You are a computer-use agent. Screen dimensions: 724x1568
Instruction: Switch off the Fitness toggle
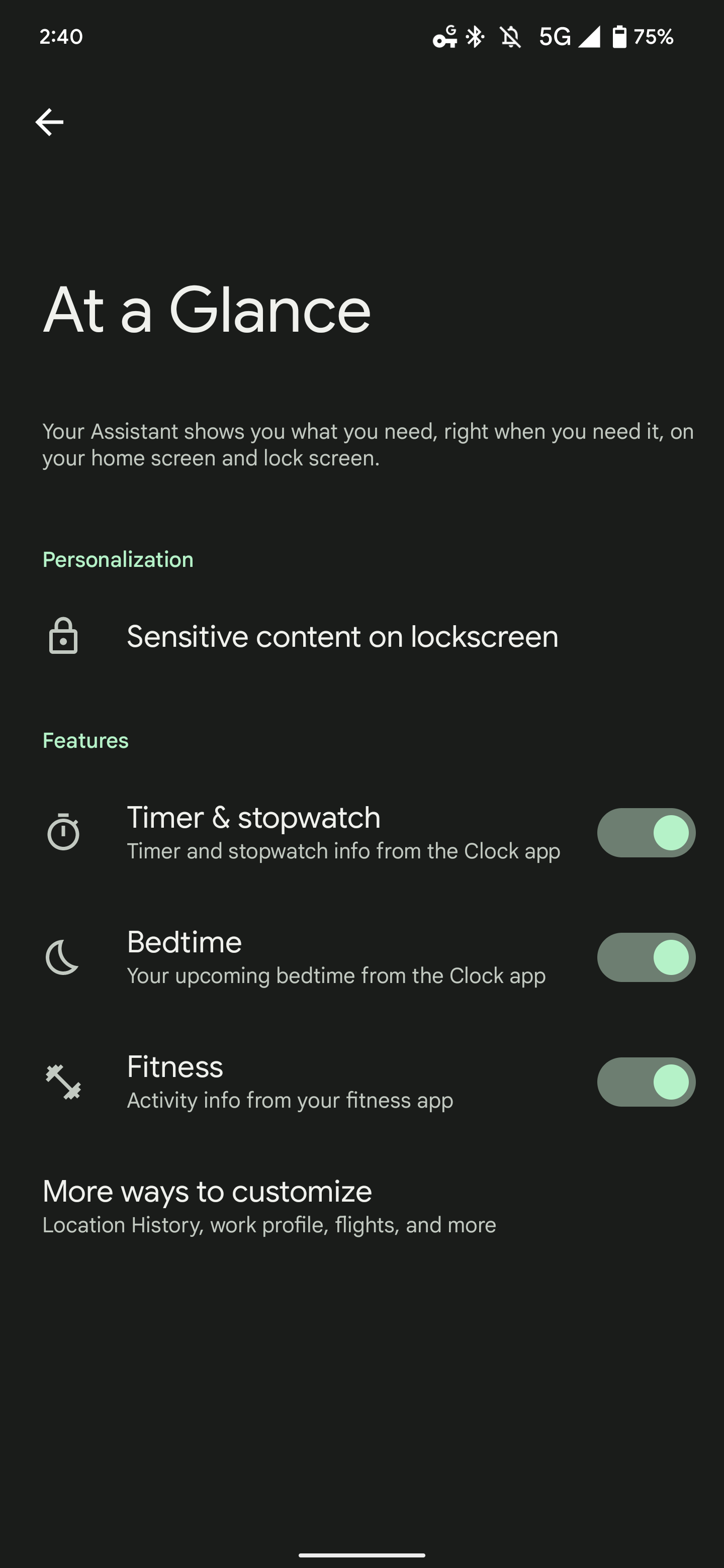646,1082
